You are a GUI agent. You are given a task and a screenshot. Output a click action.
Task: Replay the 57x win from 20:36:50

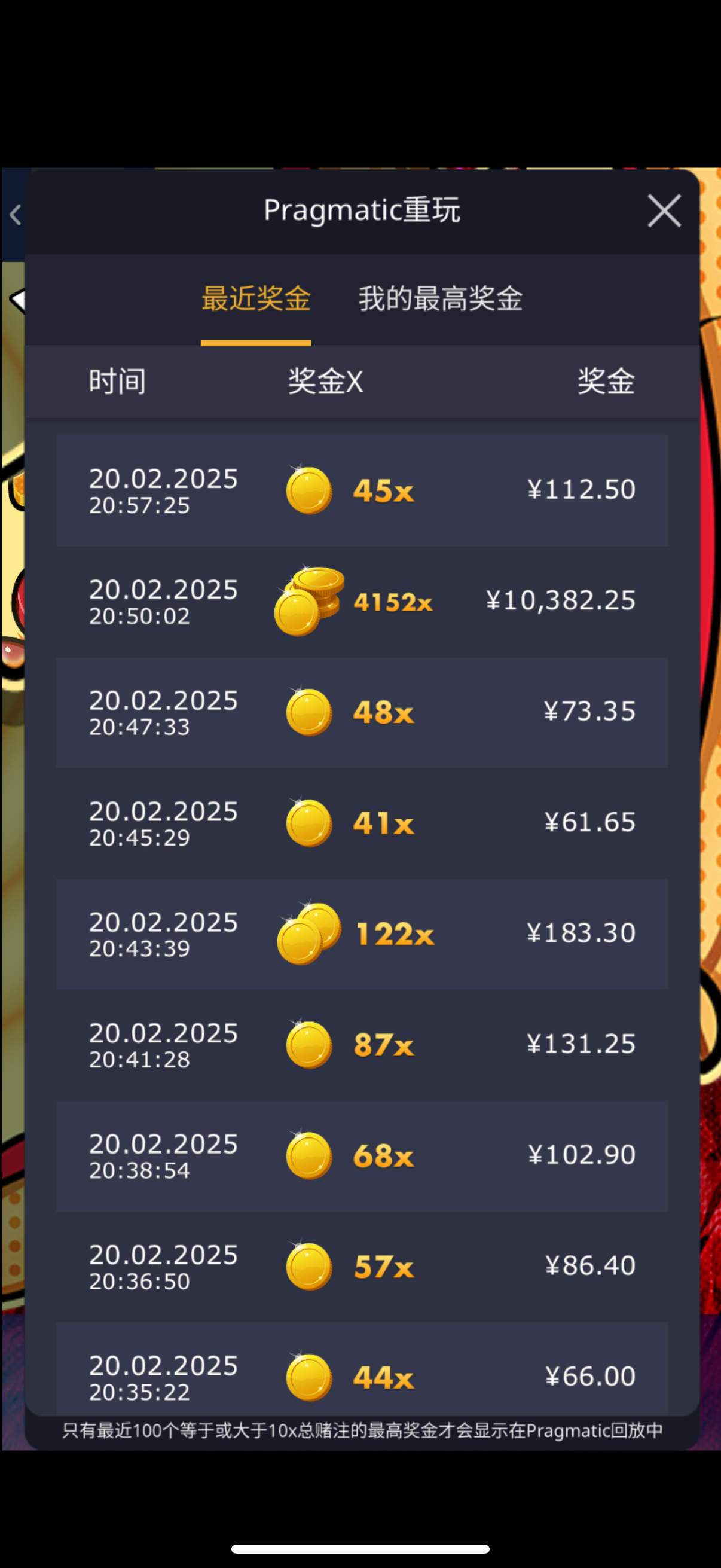tap(362, 1266)
